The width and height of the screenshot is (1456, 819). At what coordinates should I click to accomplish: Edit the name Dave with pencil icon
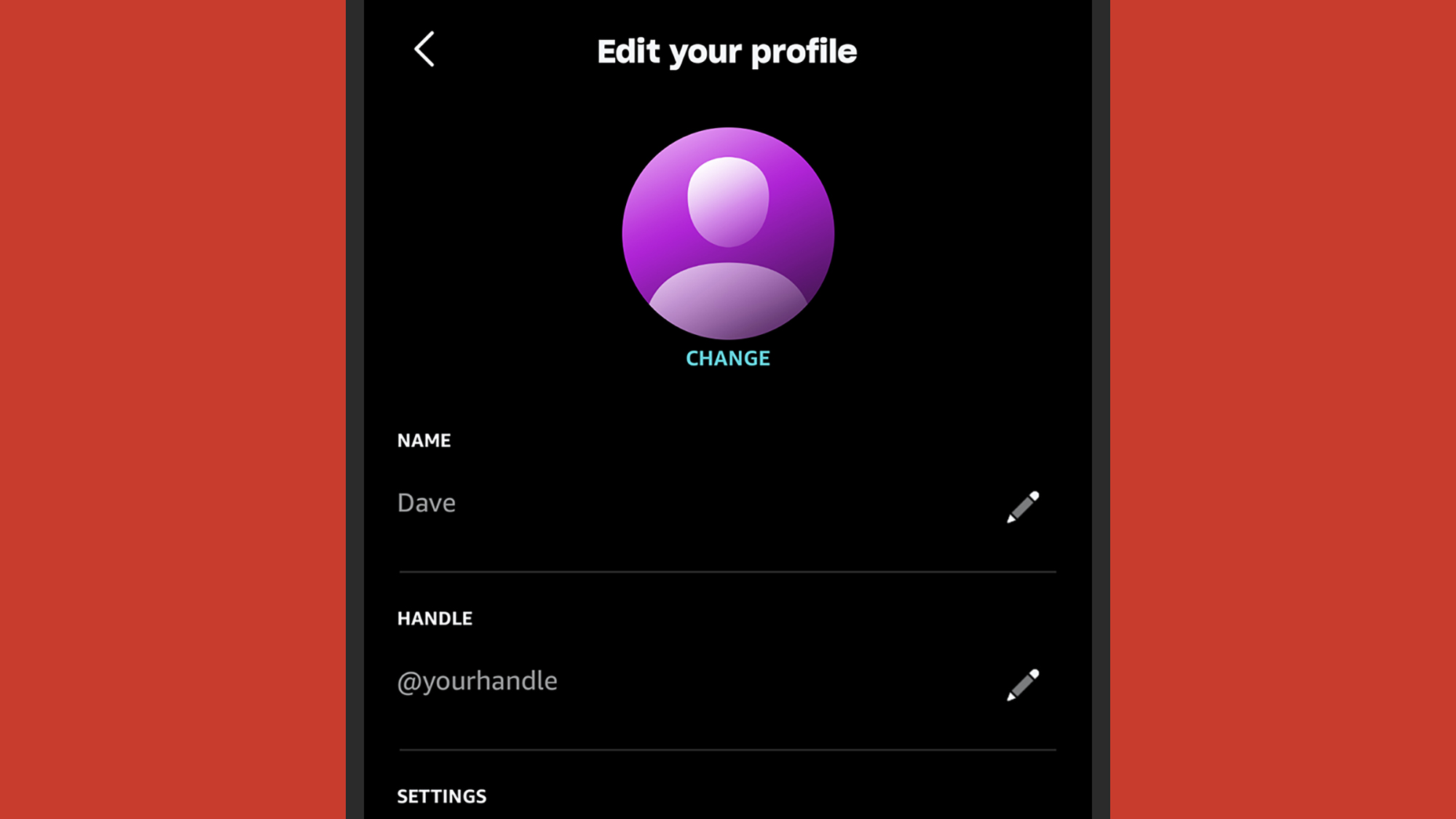(x=1023, y=507)
